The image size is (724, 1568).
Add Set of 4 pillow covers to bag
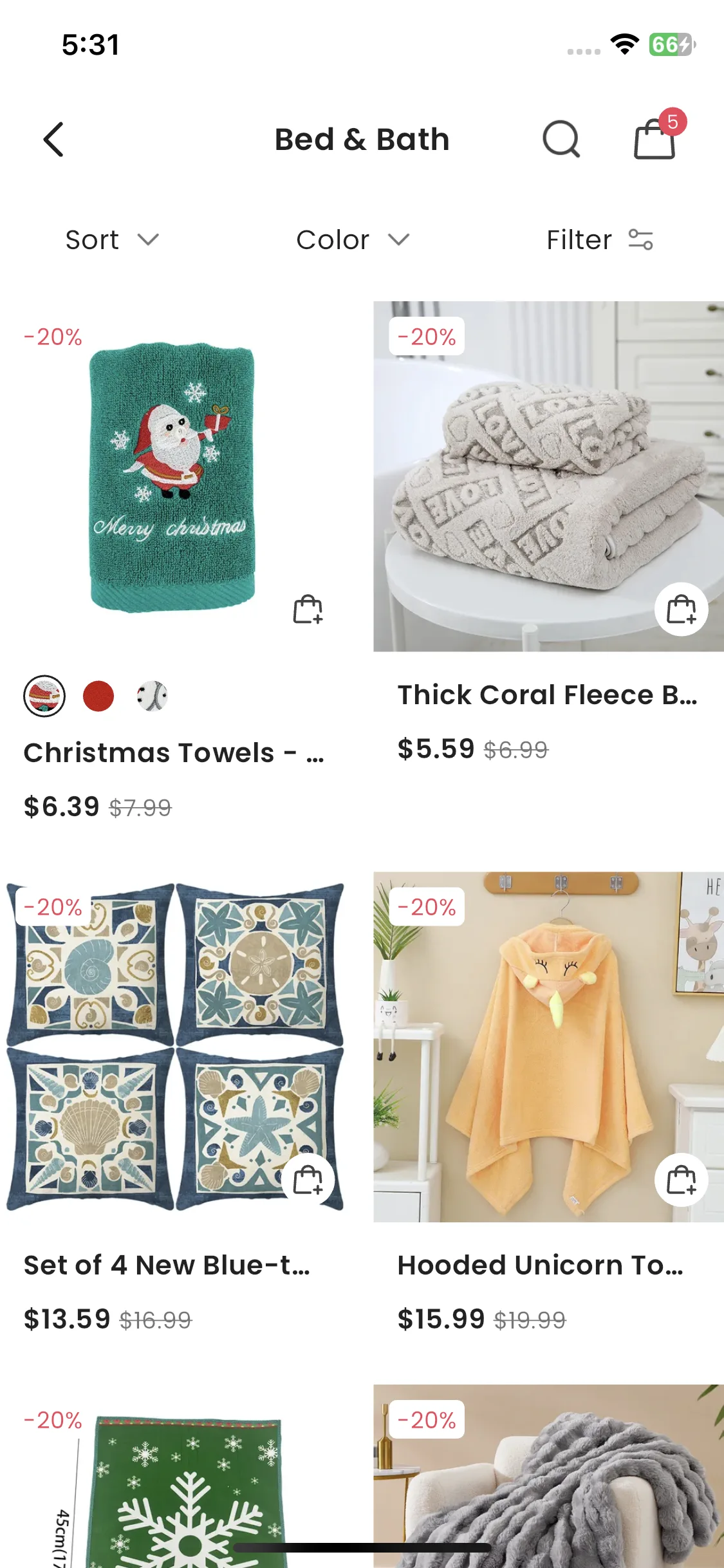(x=308, y=1179)
